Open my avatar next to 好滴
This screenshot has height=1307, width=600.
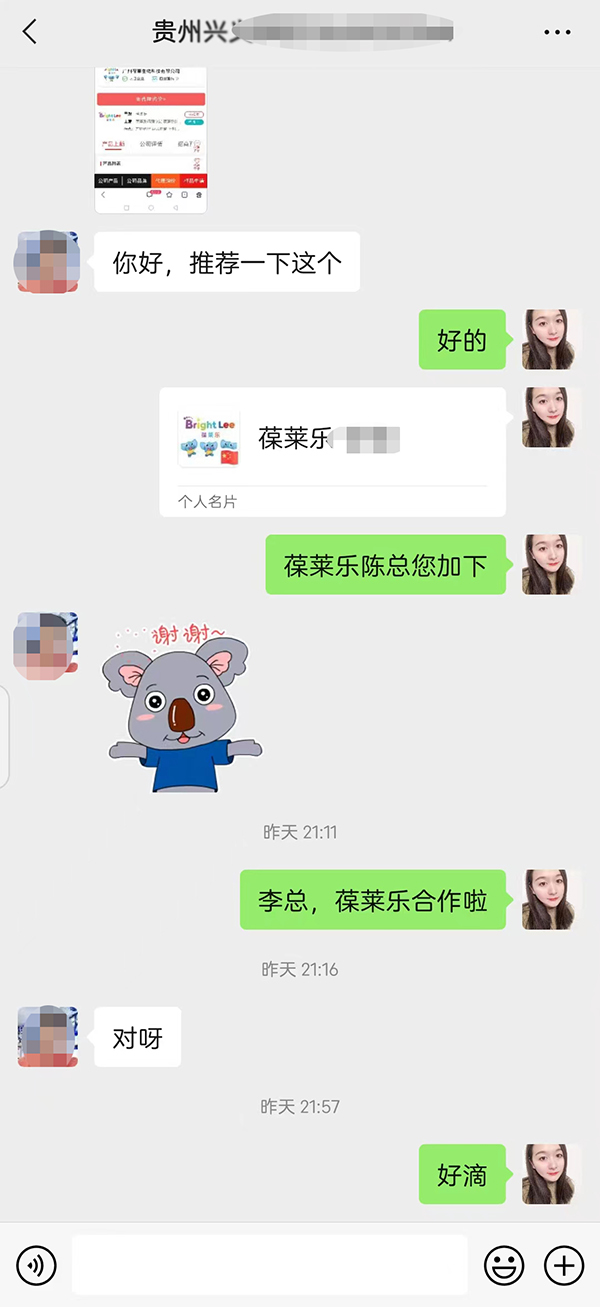[552, 1174]
